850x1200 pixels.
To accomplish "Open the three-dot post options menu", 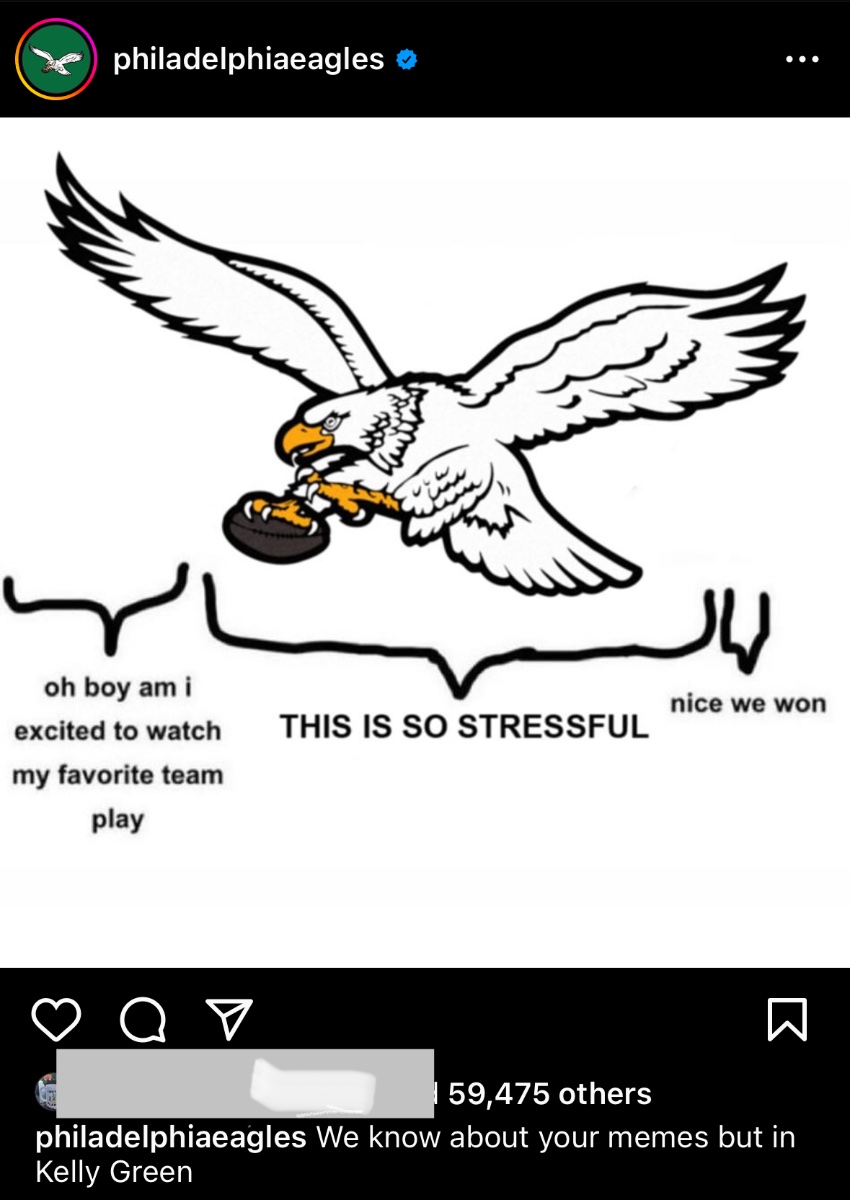I will point(802,60).
